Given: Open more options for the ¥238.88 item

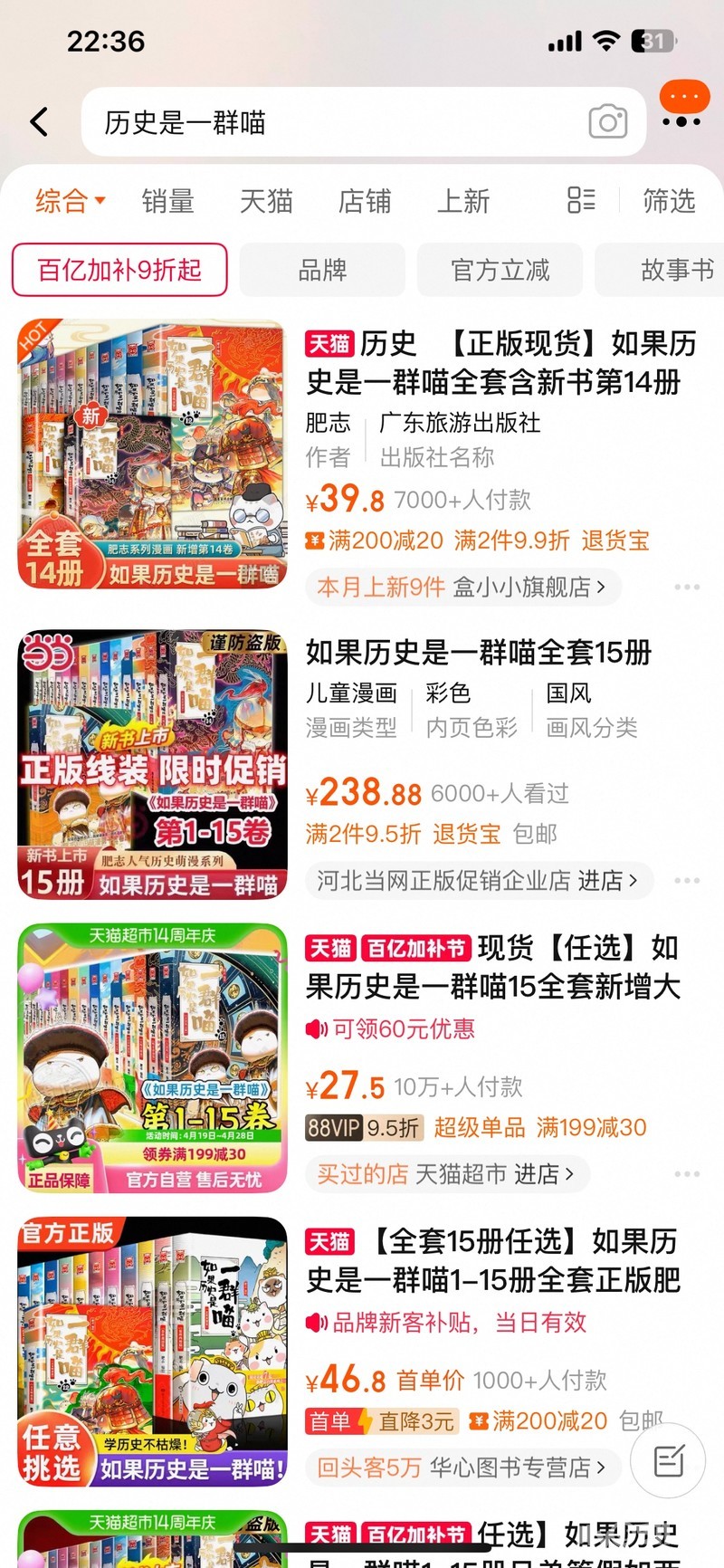Looking at the screenshot, I should pos(687,880).
